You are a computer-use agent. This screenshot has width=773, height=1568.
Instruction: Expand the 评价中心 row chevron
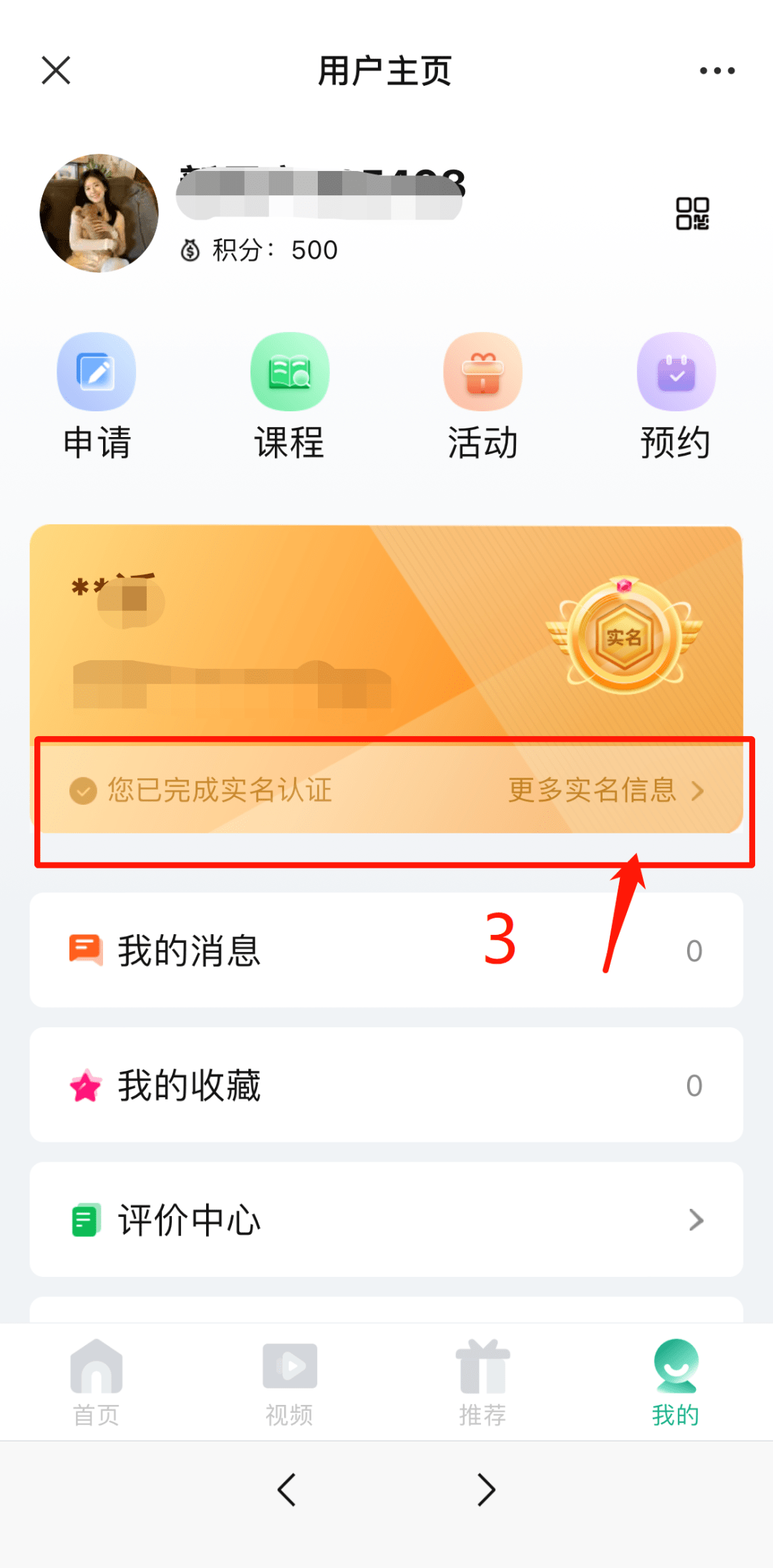pos(694,1220)
